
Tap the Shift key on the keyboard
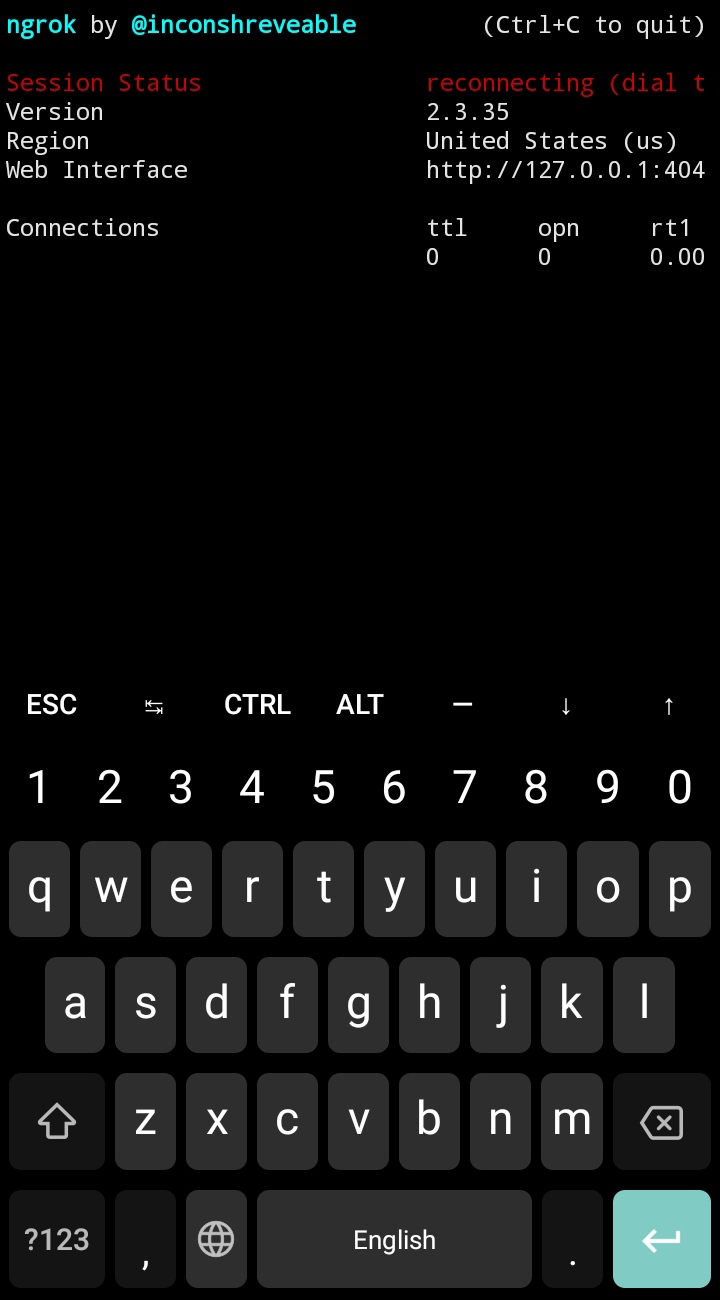tap(56, 1121)
